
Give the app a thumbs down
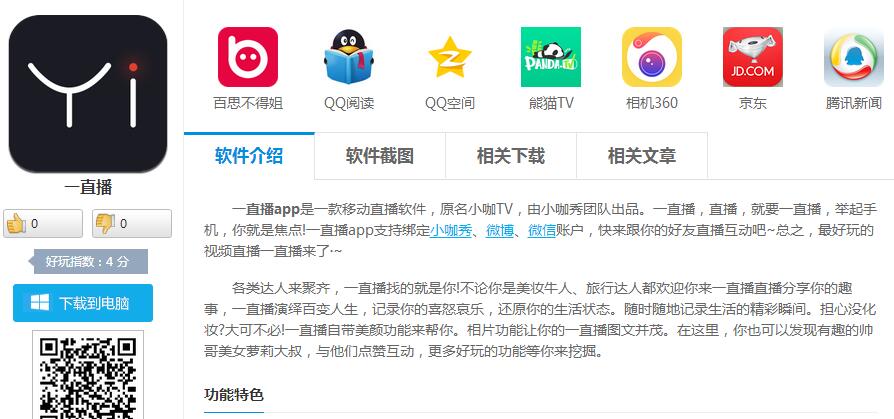131,224
